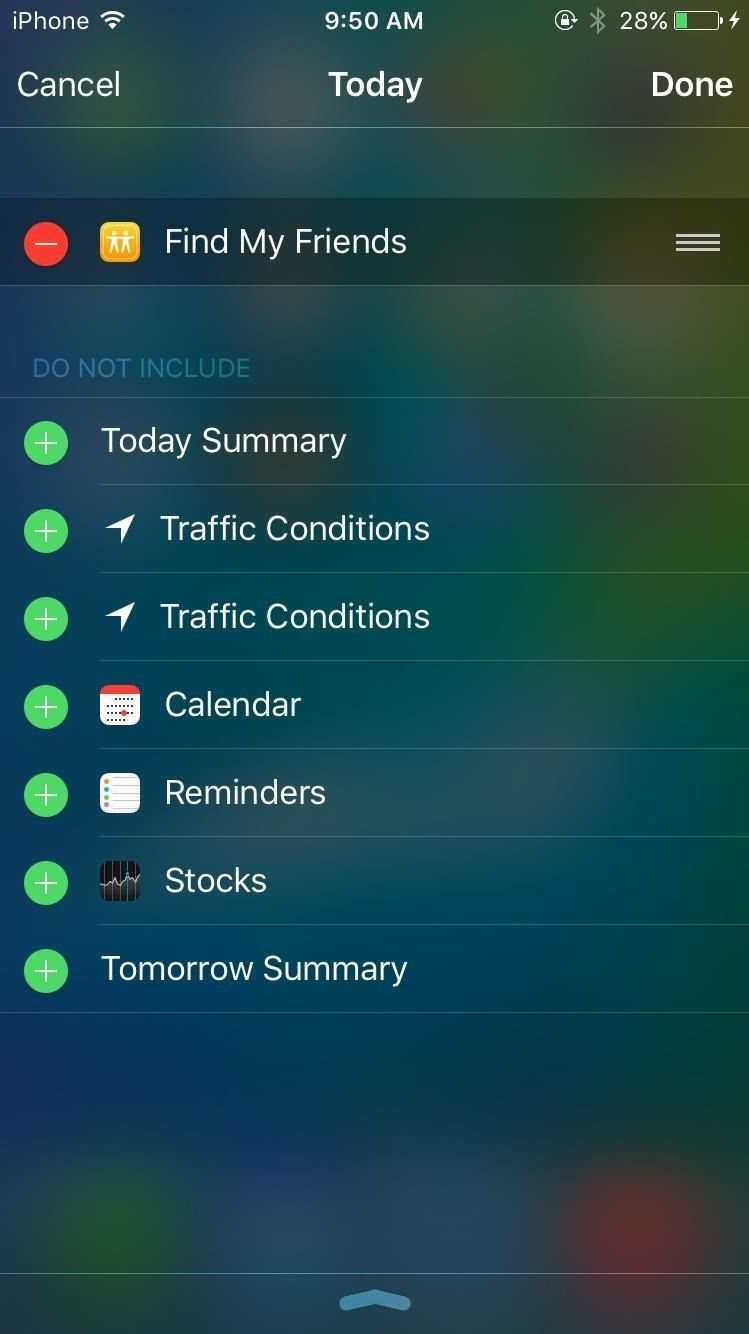Add the Today Summary widget
This screenshot has width=749, height=1334.
45,442
